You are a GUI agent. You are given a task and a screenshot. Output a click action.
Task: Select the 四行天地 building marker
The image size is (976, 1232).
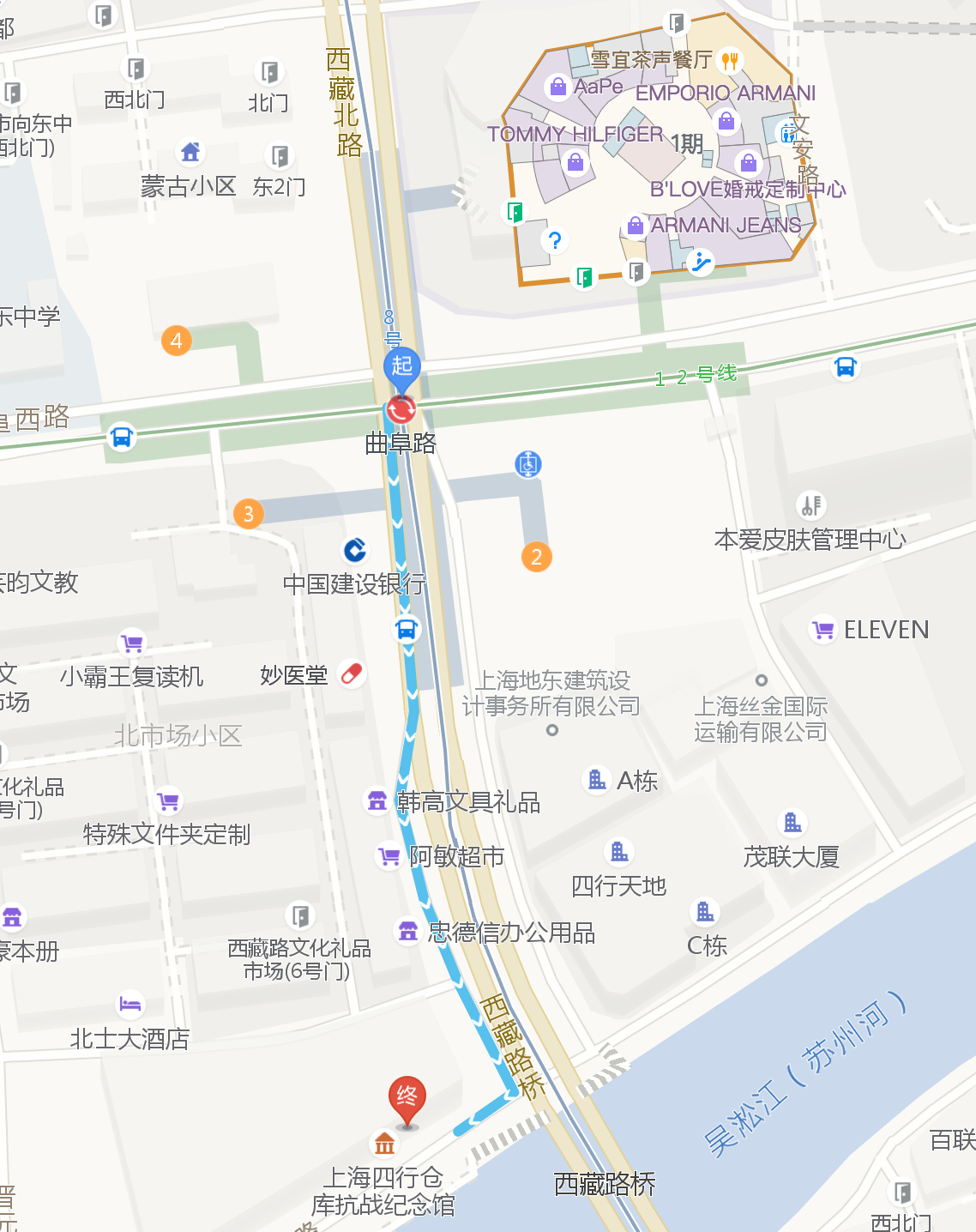pos(619,852)
